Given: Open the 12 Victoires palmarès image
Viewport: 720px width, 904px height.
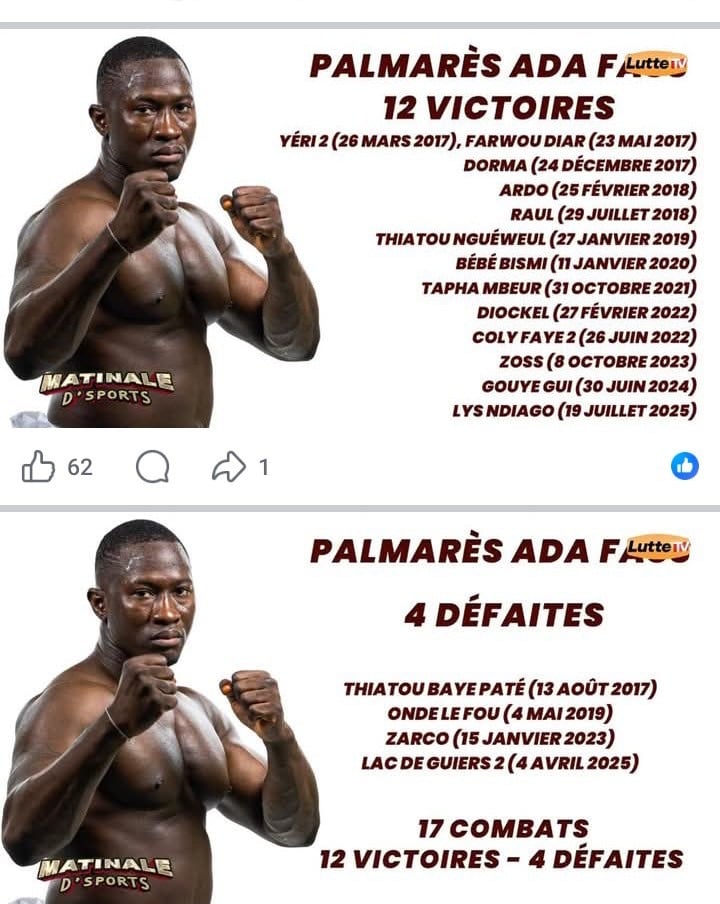Looking at the screenshot, I should point(360,232).
